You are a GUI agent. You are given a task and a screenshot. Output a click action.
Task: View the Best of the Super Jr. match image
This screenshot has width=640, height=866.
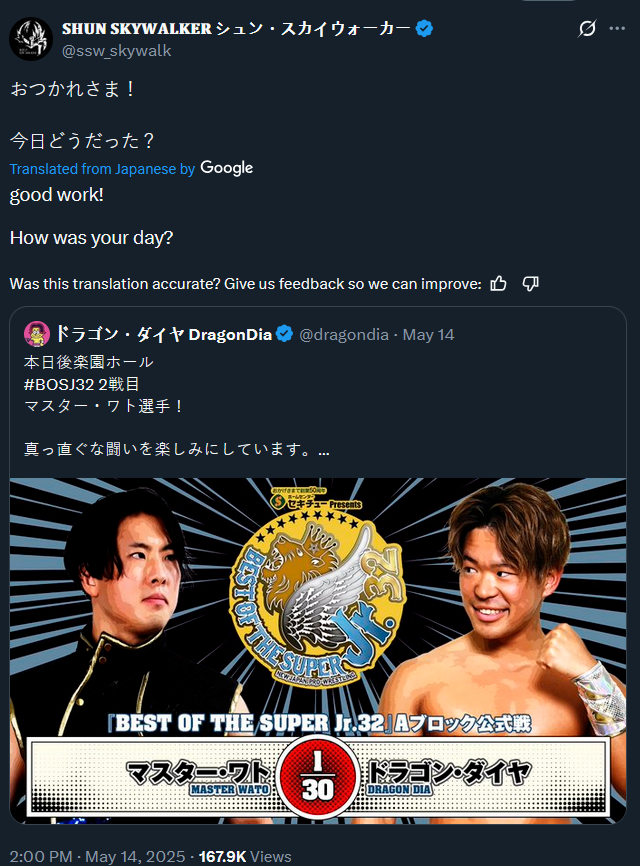319,649
